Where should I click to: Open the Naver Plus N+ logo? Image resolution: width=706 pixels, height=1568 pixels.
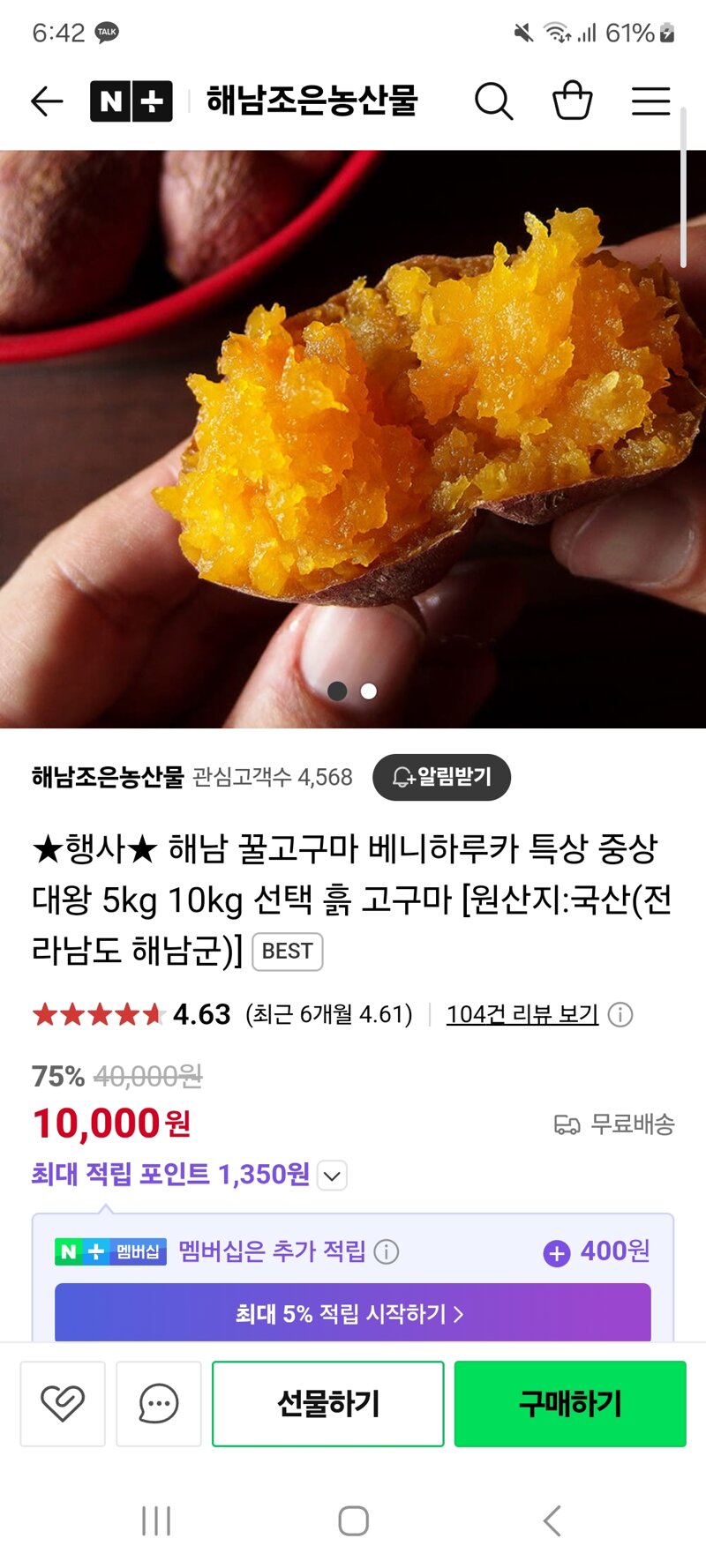[x=131, y=101]
